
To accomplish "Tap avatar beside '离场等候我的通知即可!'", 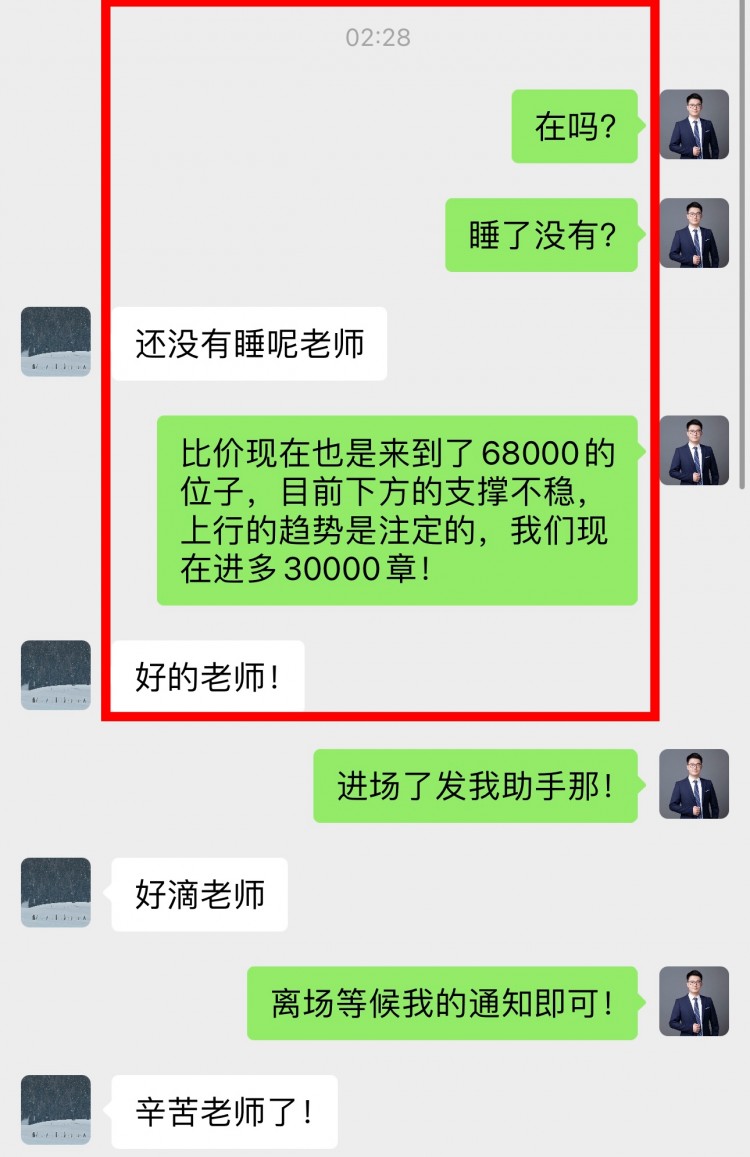I will (694, 1001).
